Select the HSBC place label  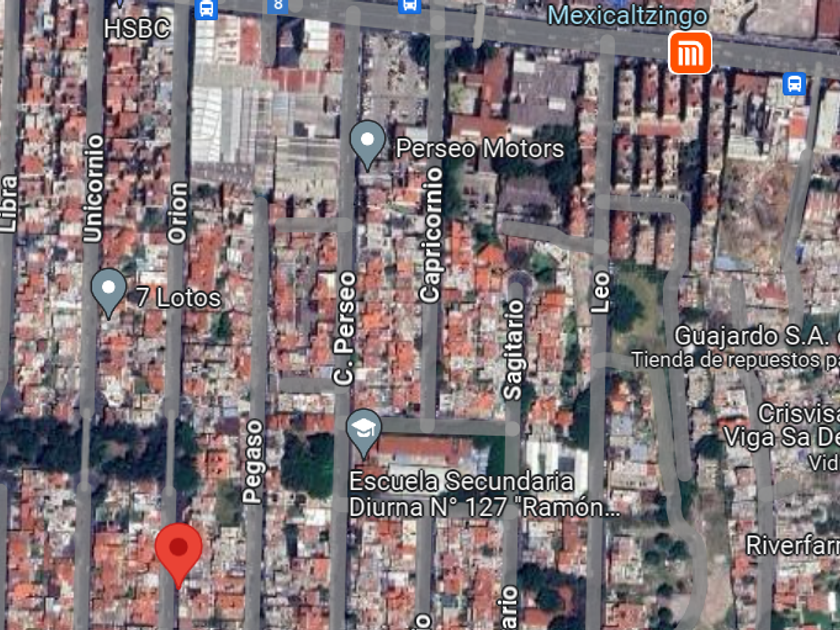click(136, 28)
